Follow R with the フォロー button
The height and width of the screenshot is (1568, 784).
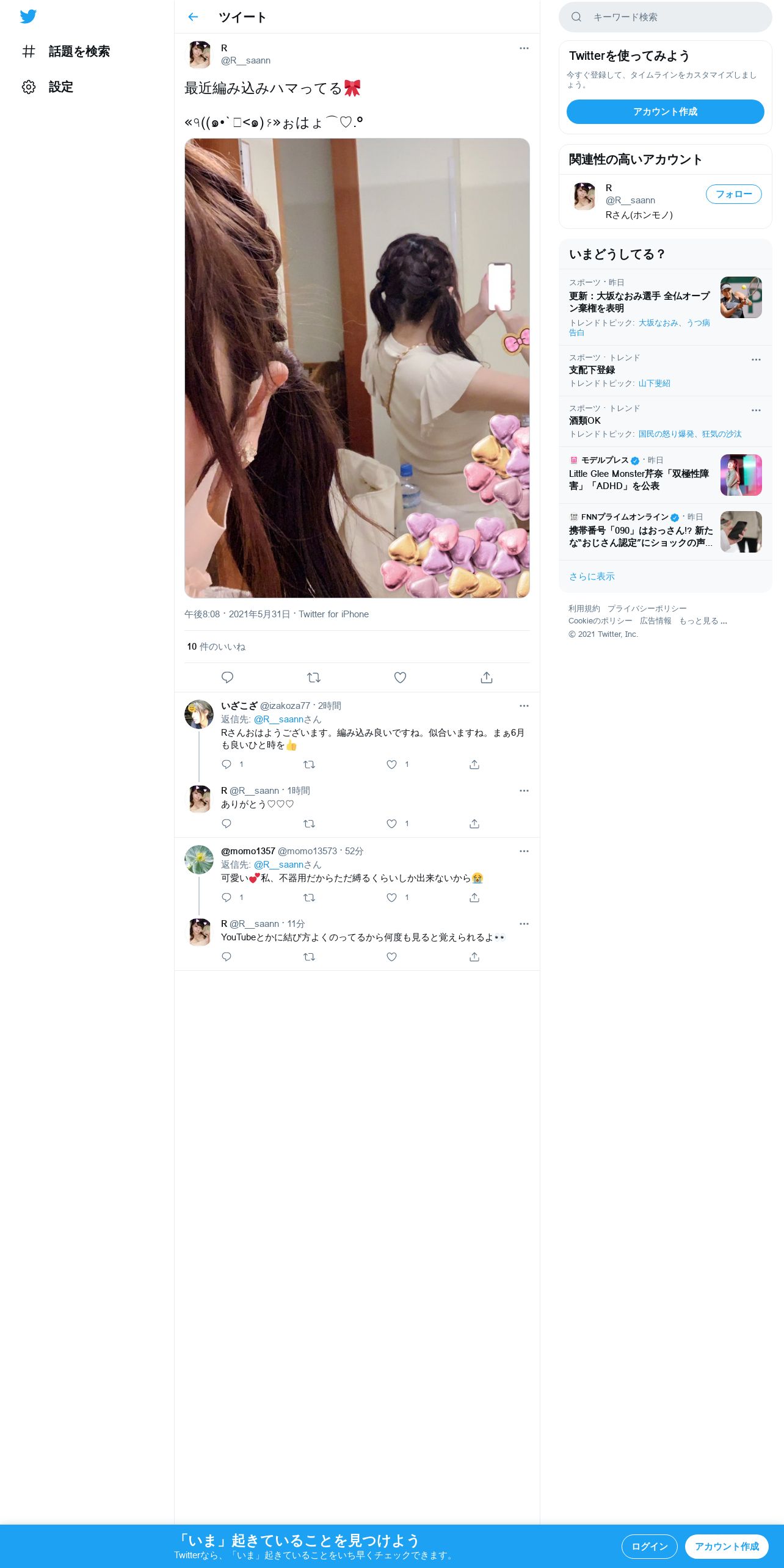[733, 194]
